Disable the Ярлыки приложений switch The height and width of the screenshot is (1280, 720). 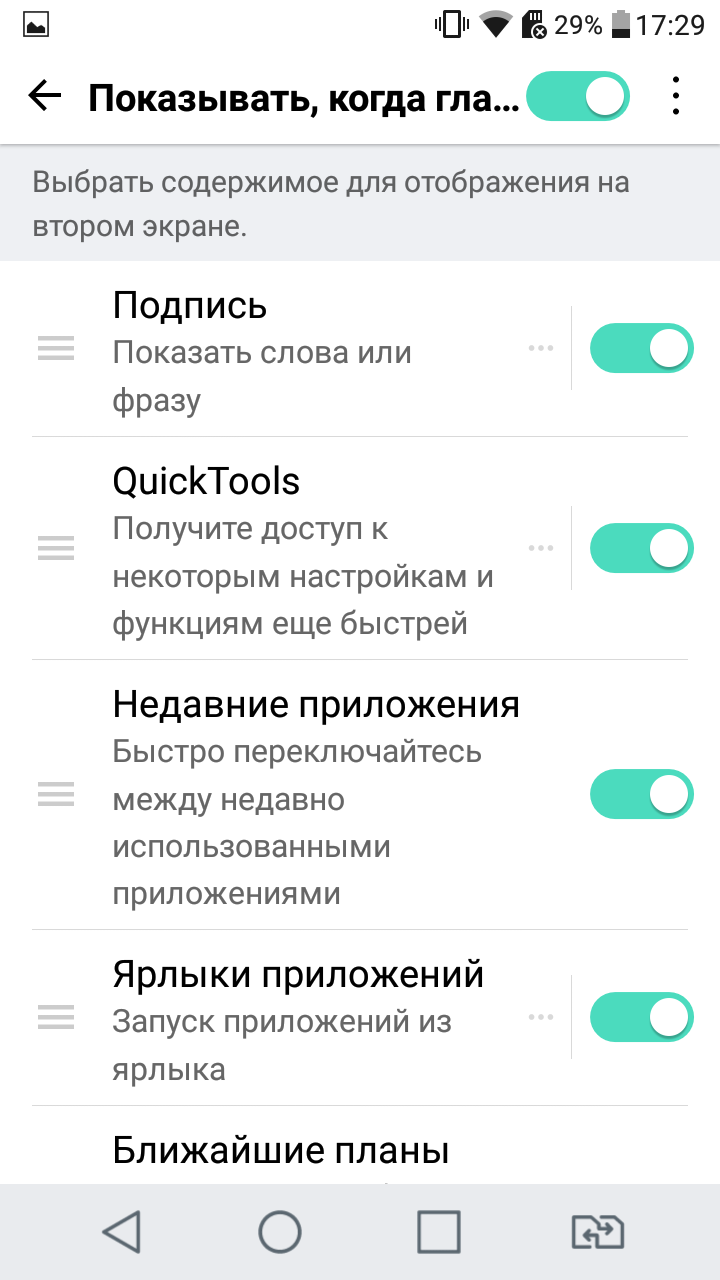point(641,1017)
